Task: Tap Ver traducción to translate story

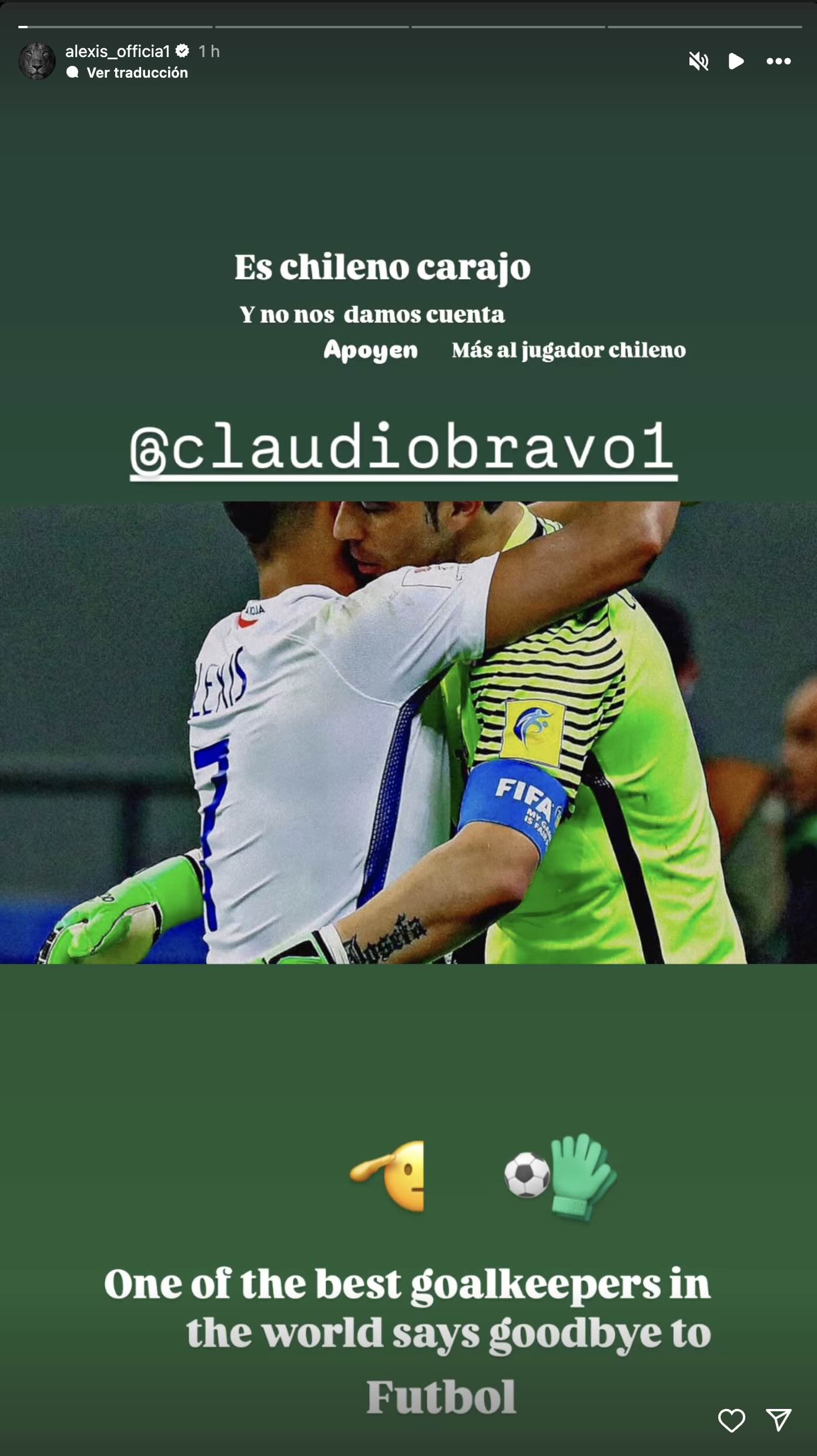Action: point(136,73)
